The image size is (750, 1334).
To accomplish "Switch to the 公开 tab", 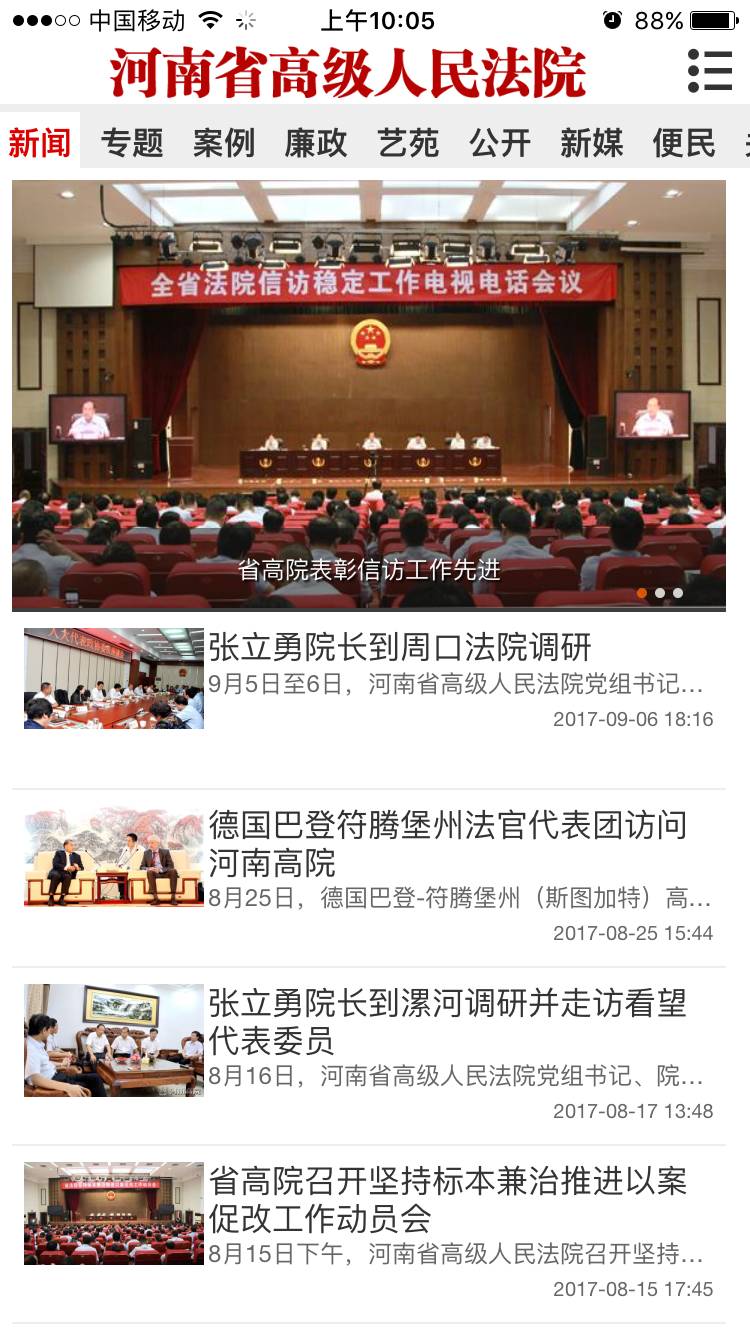I will [500, 143].
